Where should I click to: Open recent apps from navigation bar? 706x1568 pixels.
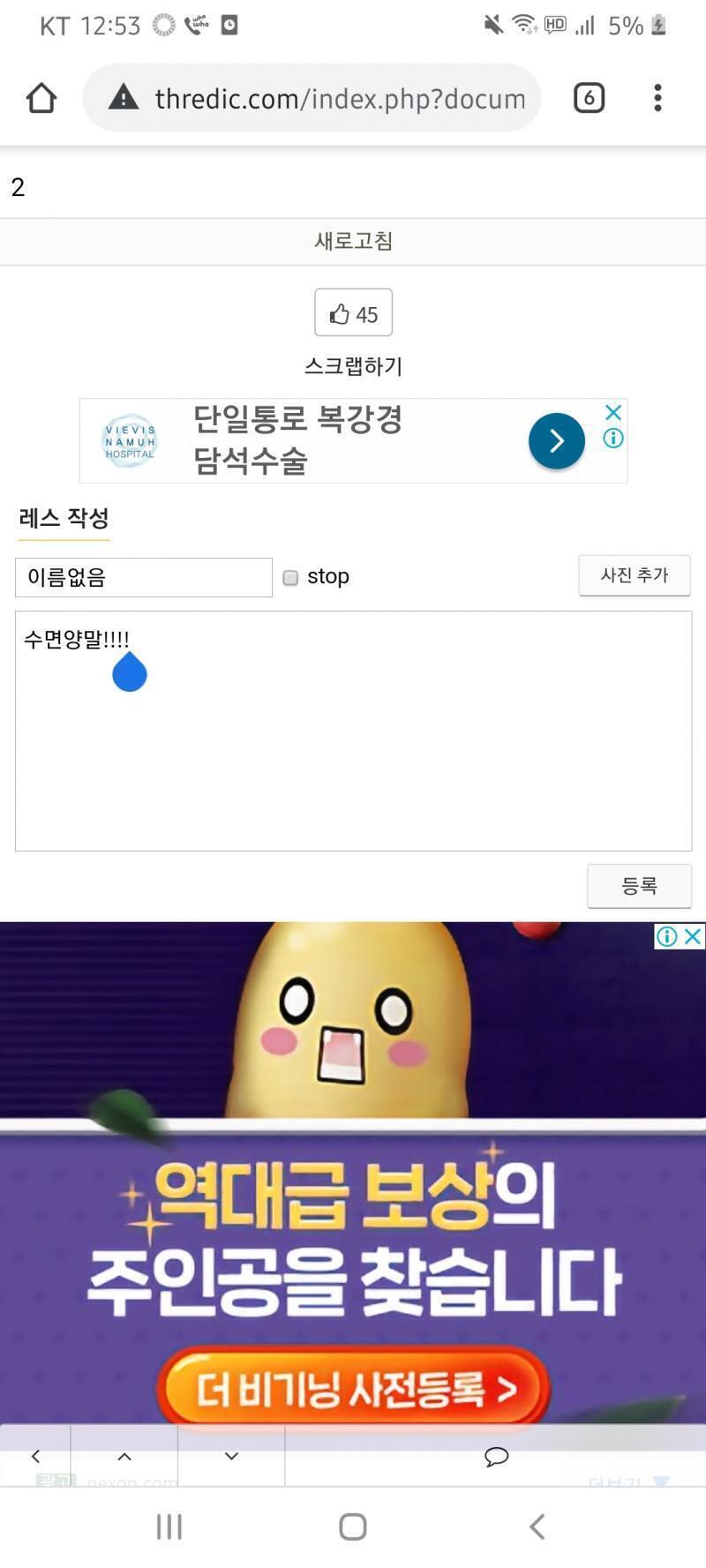click(x=169, y=1527)
